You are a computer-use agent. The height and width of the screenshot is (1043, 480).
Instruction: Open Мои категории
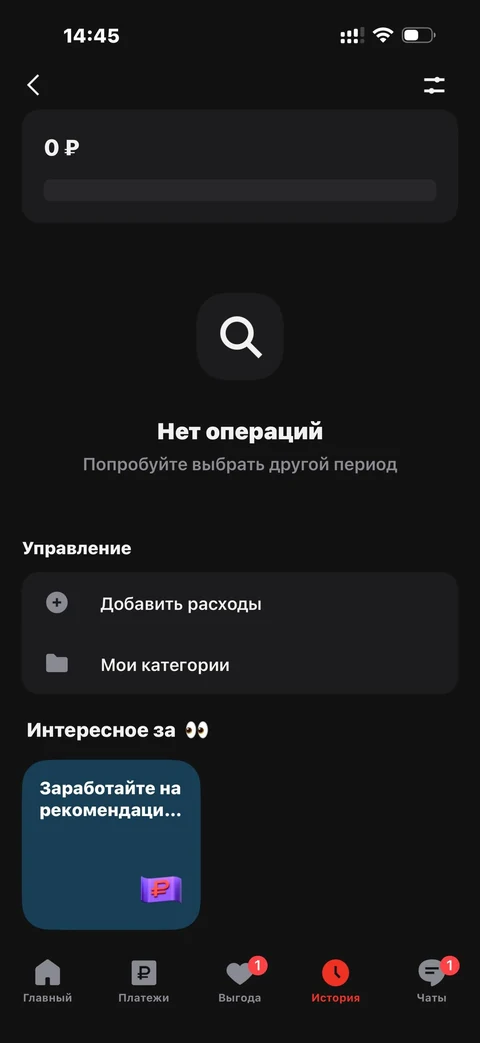click(240, 665)
